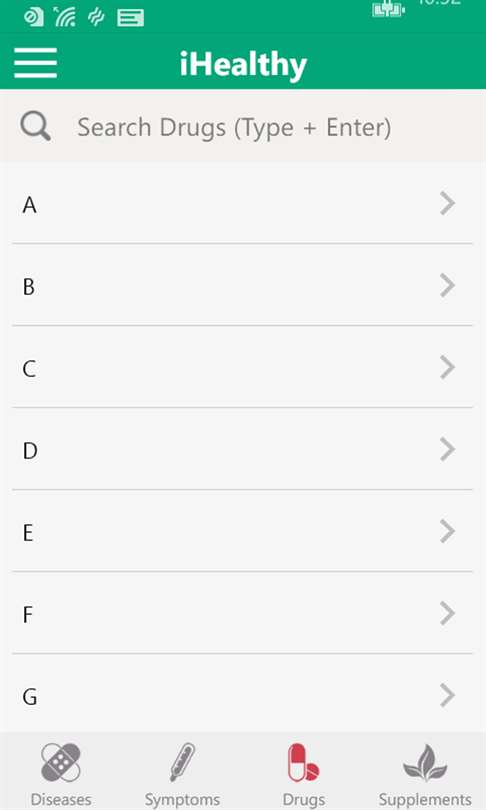Open the E drug list
486x810 pixels.
click(243, 531)
